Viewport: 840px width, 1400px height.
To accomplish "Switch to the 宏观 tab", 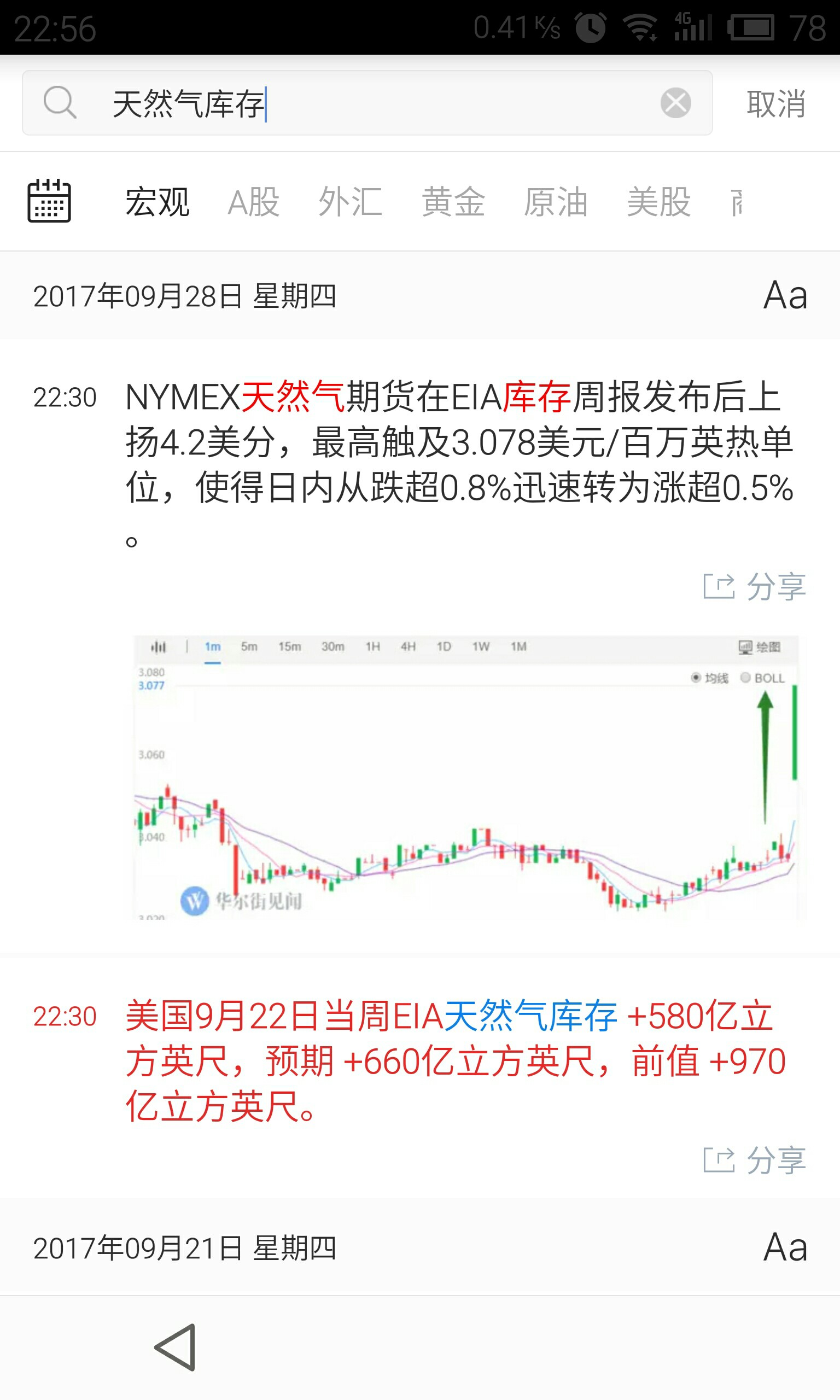I will (x=157, y=202).
